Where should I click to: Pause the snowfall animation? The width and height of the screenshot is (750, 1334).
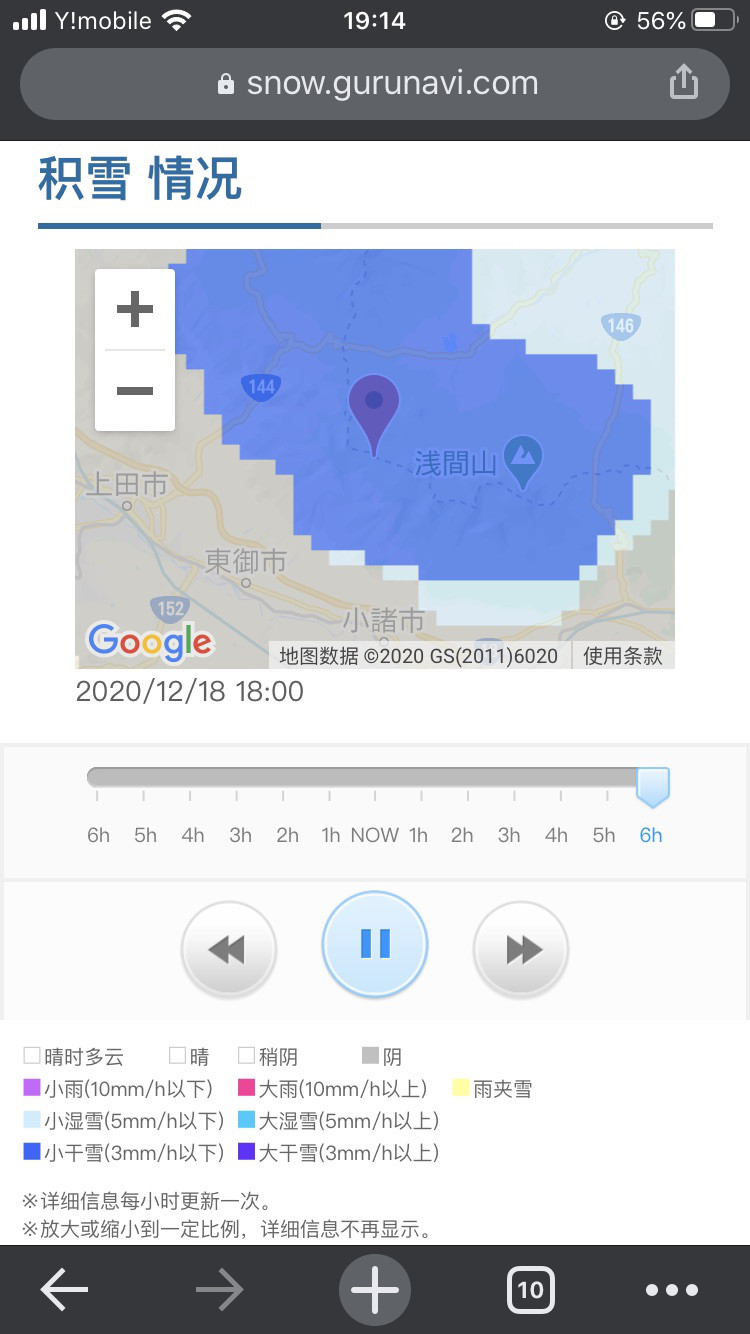click(x=375, y=944)
